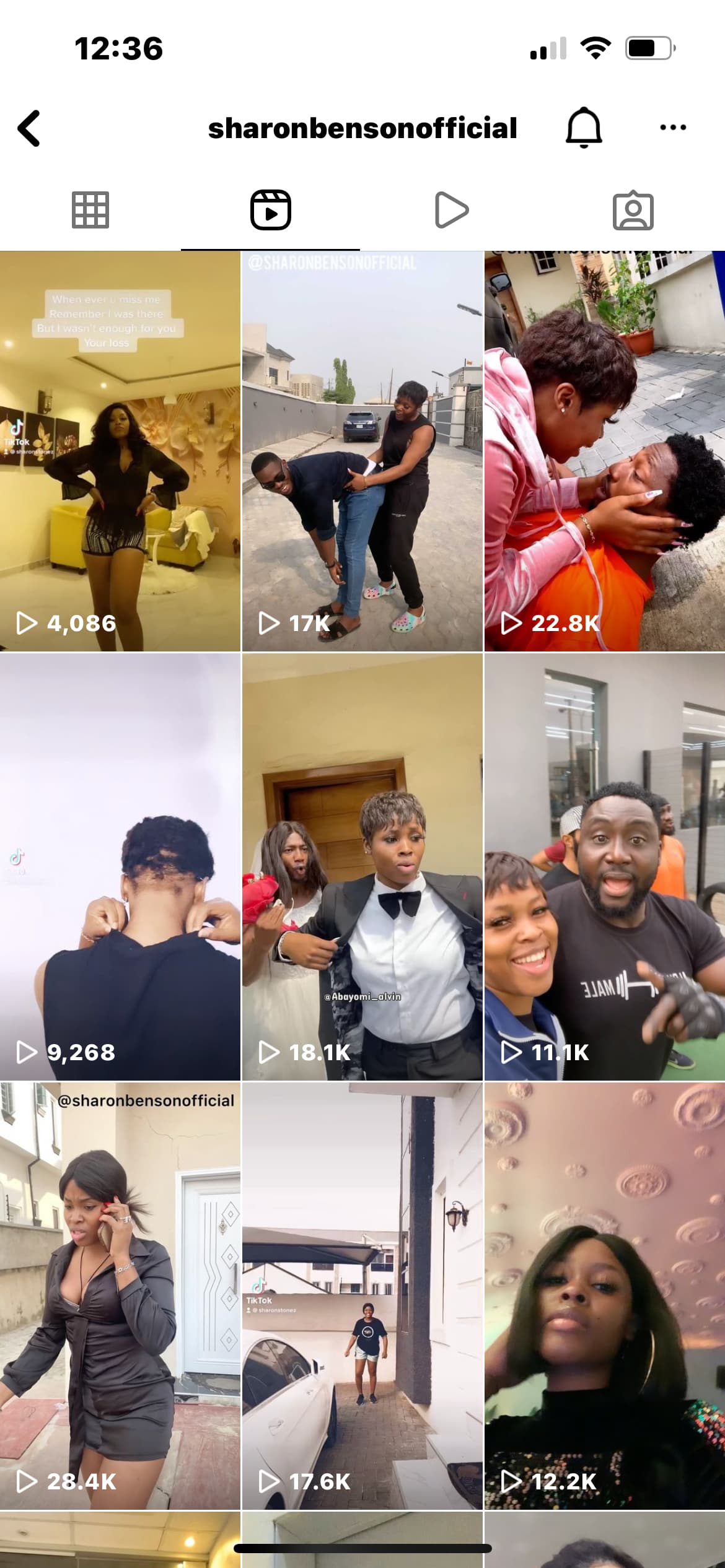Screen dimensions: 725x1568
Task: Open the tagged photos tab
Action: click(x=633, y=211)
